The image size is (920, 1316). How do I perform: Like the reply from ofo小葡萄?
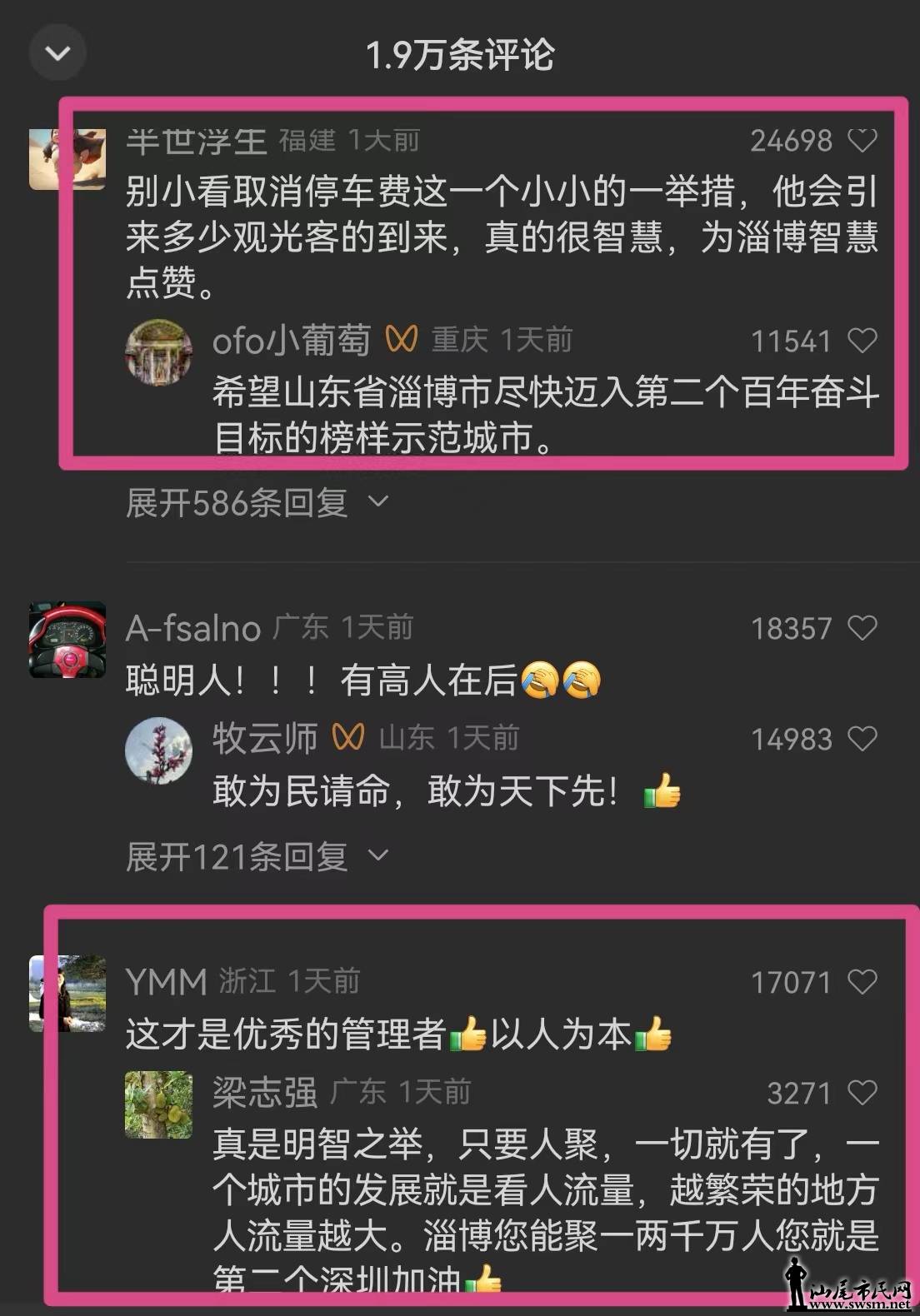click(x=862, y=341)
